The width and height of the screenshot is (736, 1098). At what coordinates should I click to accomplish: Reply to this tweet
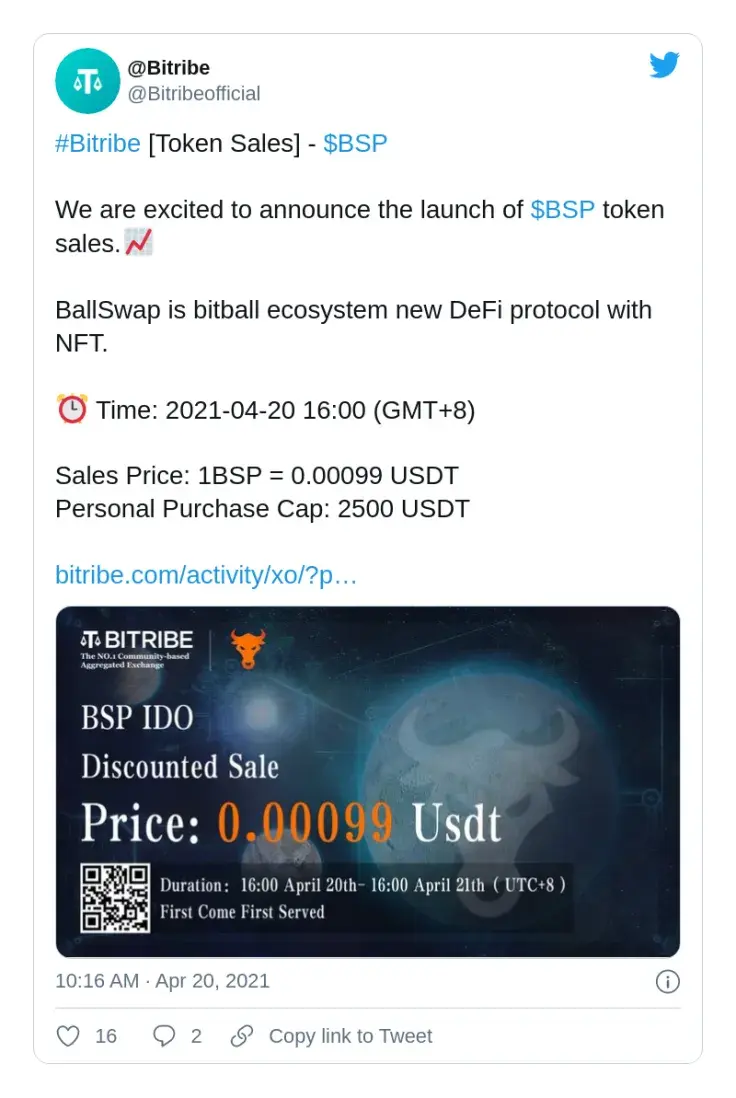pos(164,1036)
